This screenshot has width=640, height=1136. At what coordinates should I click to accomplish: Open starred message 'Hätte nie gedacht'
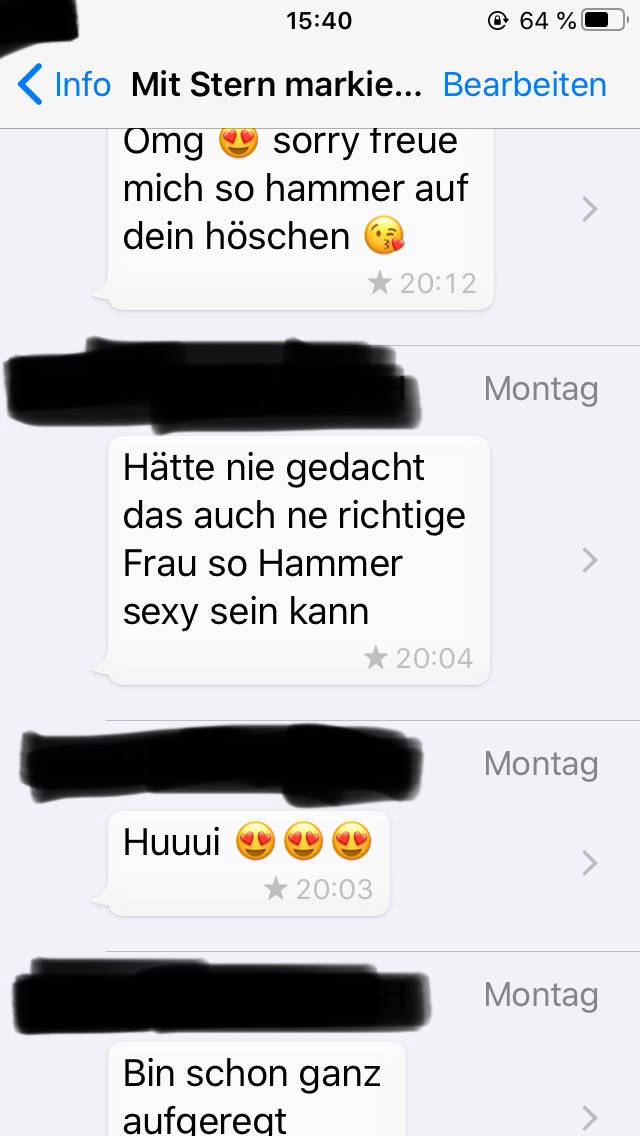(298, 560)
